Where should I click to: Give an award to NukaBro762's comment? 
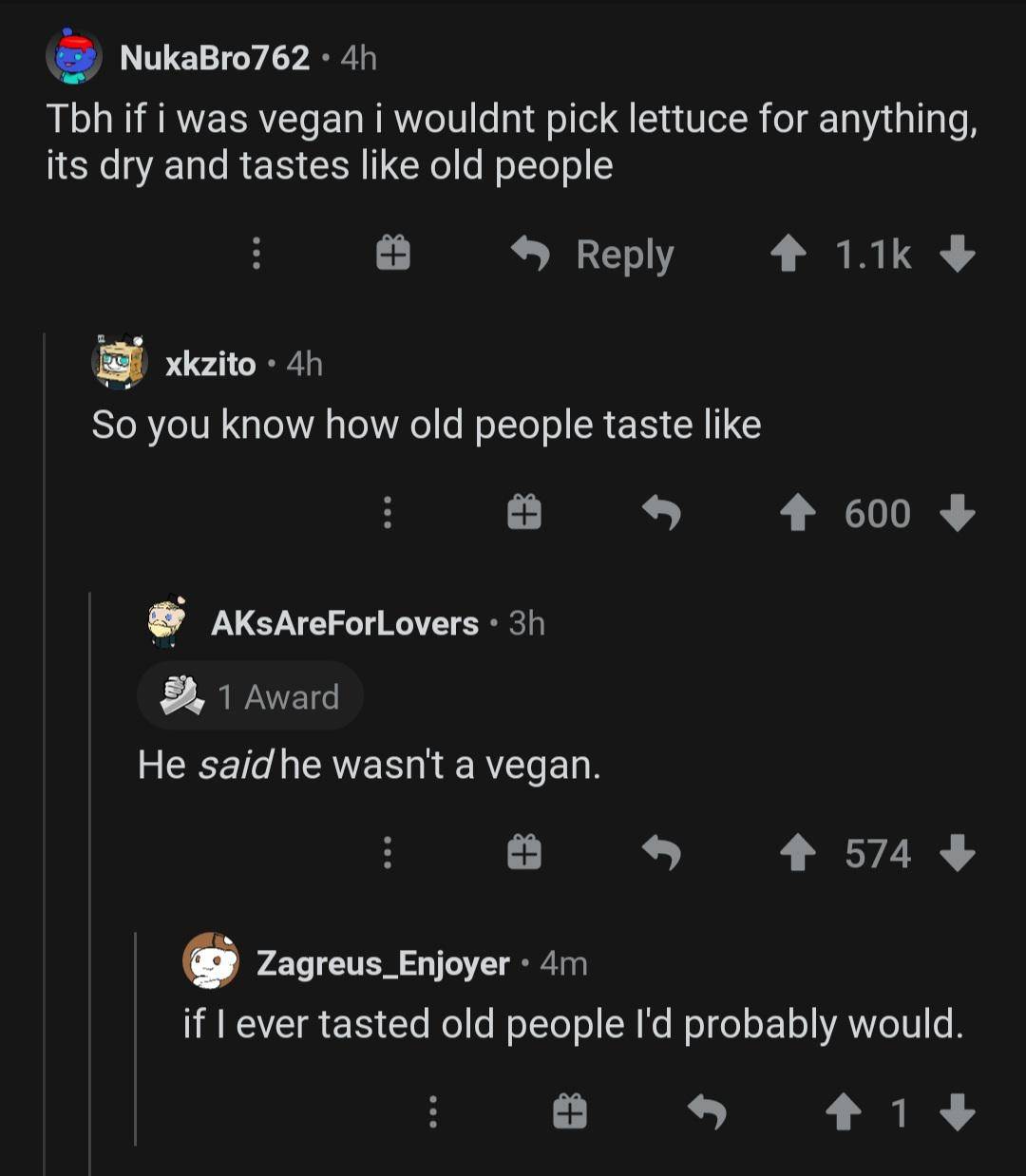tap(392, 253)
